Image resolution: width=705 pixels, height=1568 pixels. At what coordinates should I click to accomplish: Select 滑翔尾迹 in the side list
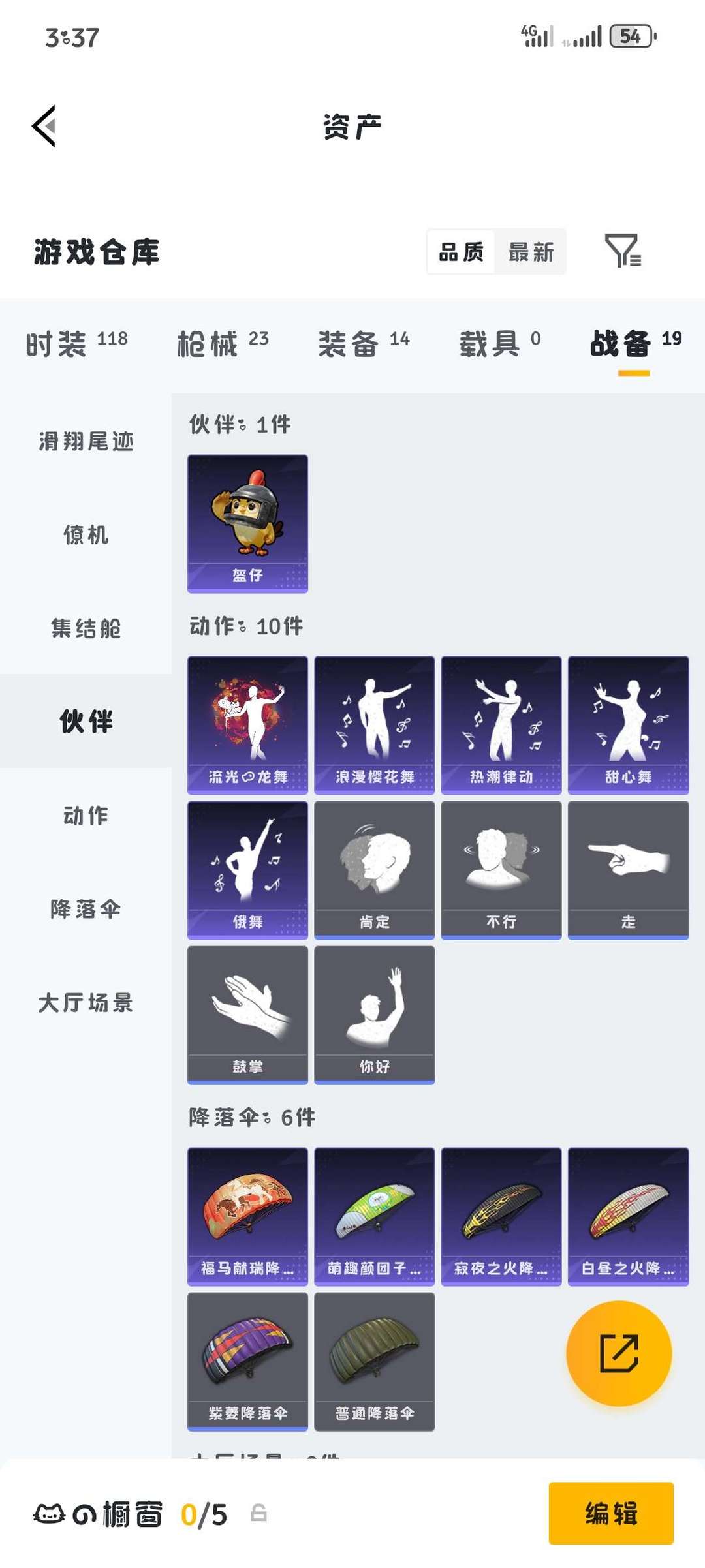coord(86,442)
